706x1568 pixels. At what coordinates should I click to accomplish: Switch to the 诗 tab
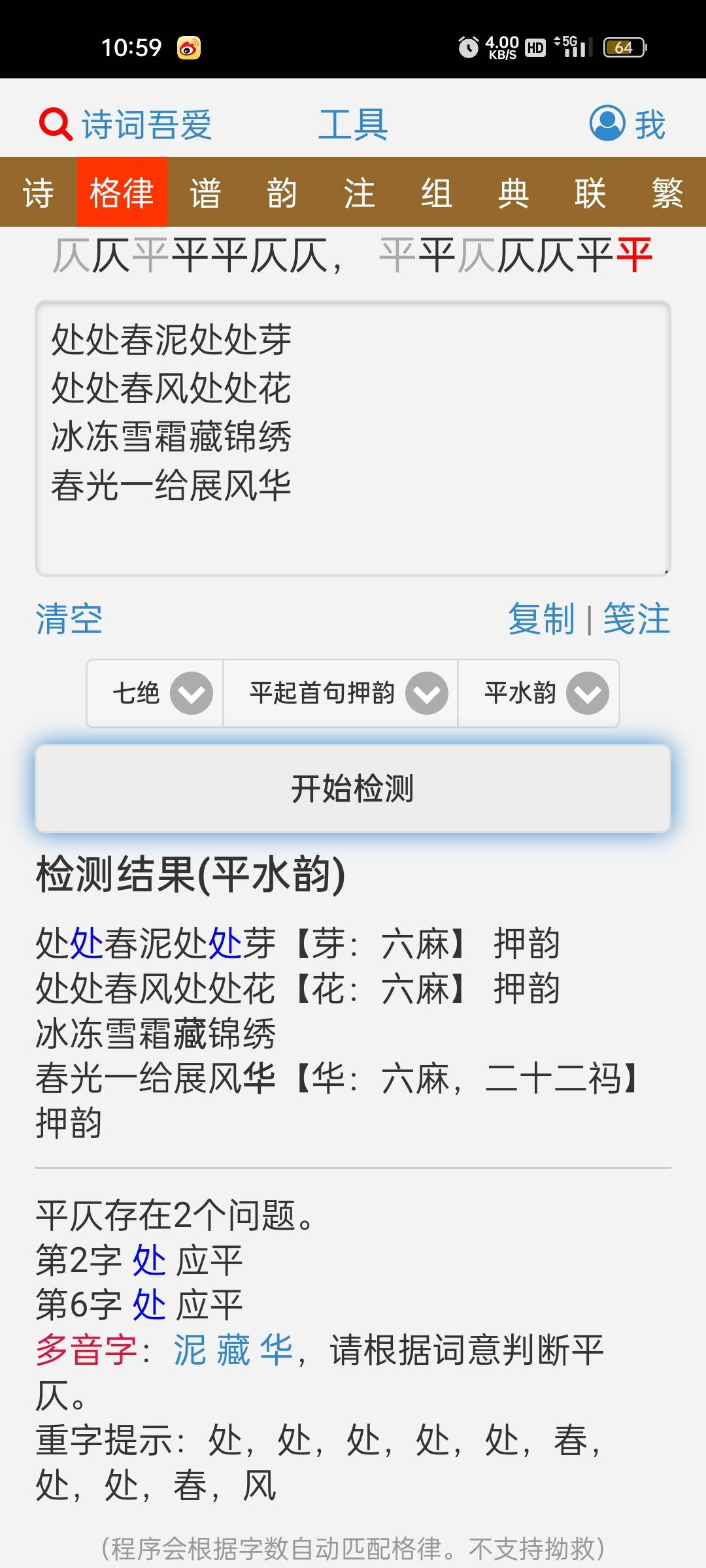(38, 193)
